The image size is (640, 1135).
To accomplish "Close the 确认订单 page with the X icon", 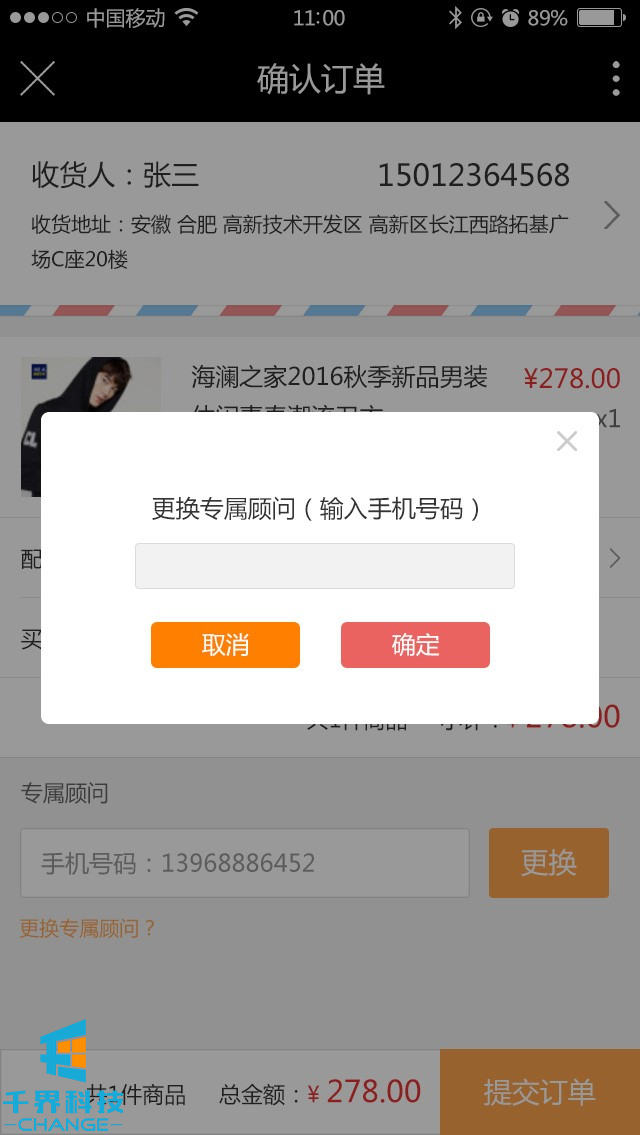I will click(38, 78).
